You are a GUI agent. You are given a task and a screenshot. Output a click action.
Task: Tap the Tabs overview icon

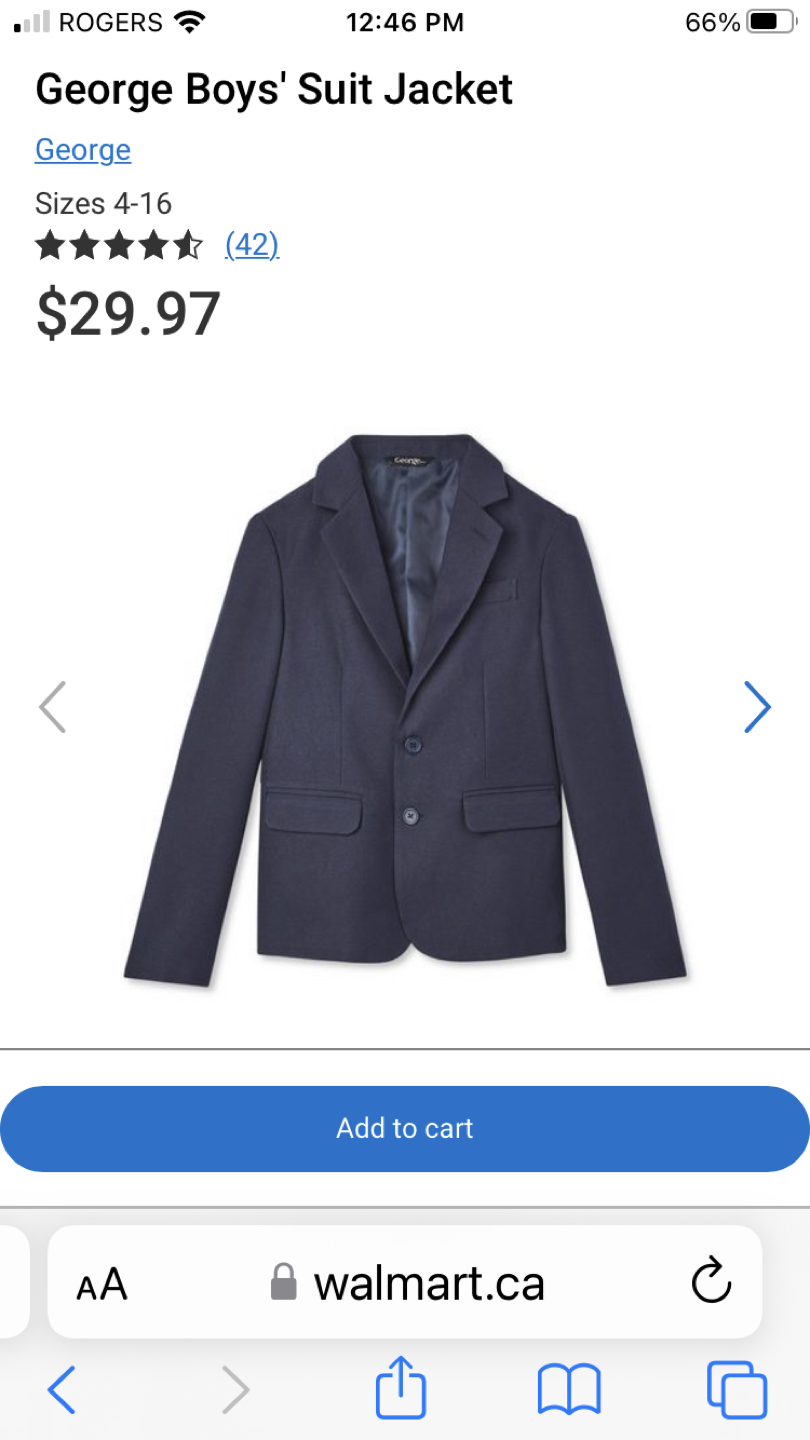click(x=736, y=1389)
